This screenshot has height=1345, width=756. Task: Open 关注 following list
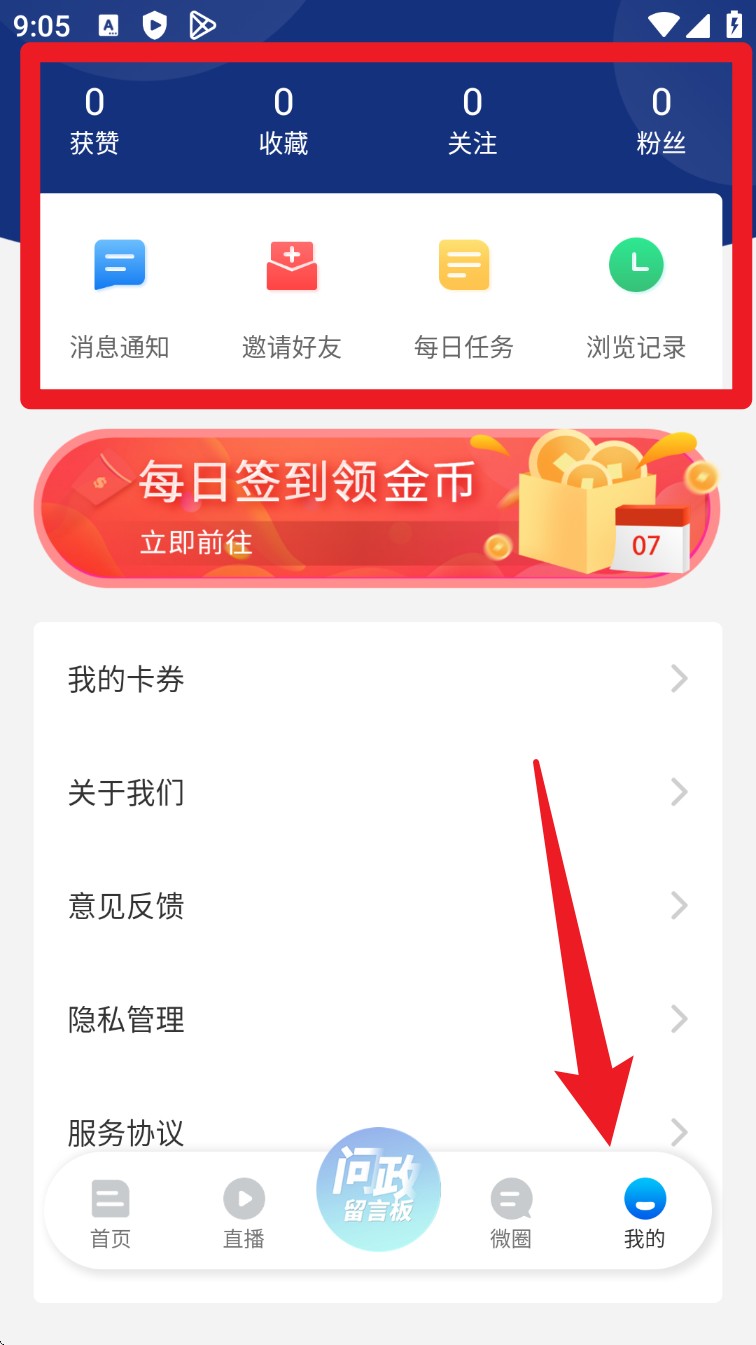tap(472, 121)
